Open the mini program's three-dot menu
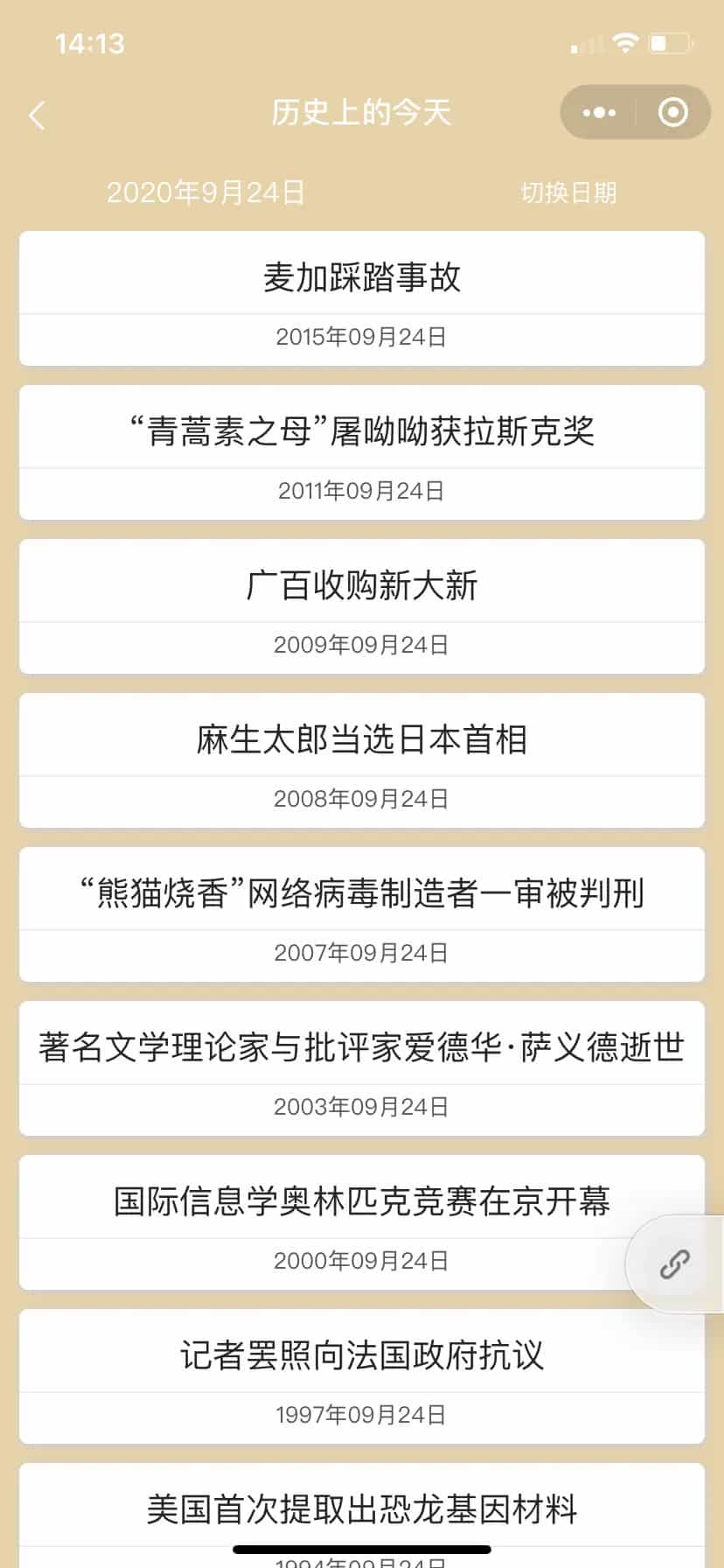 [x=599, y=113]
